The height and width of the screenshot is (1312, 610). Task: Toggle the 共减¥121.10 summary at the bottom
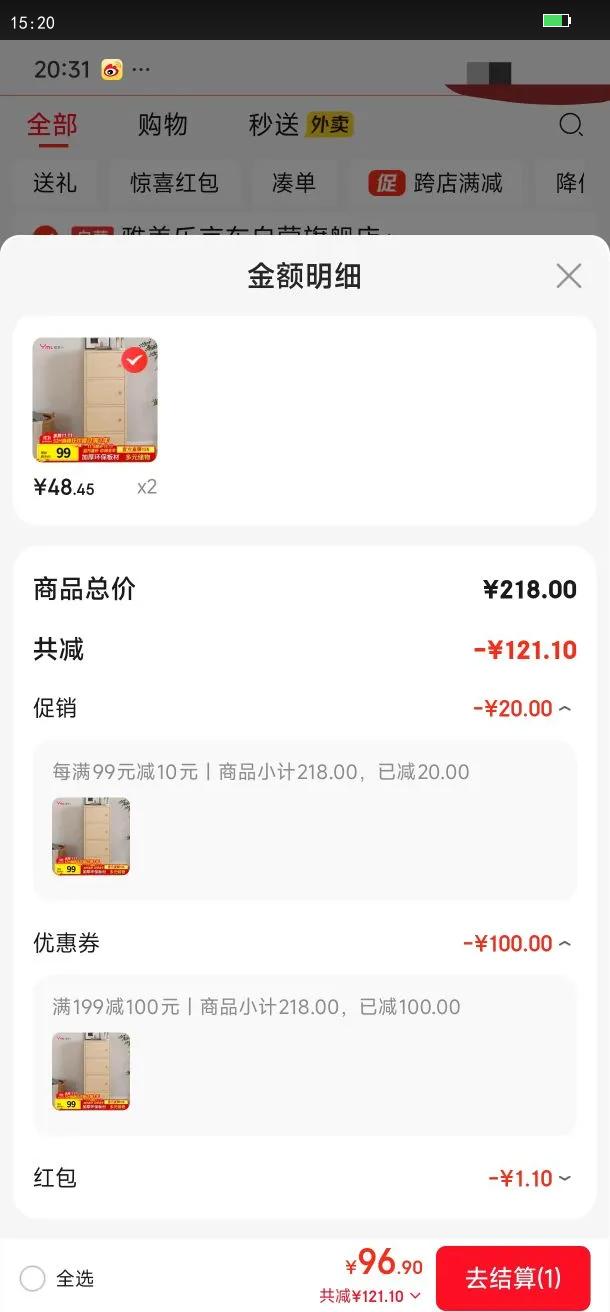pos(370,1297)
